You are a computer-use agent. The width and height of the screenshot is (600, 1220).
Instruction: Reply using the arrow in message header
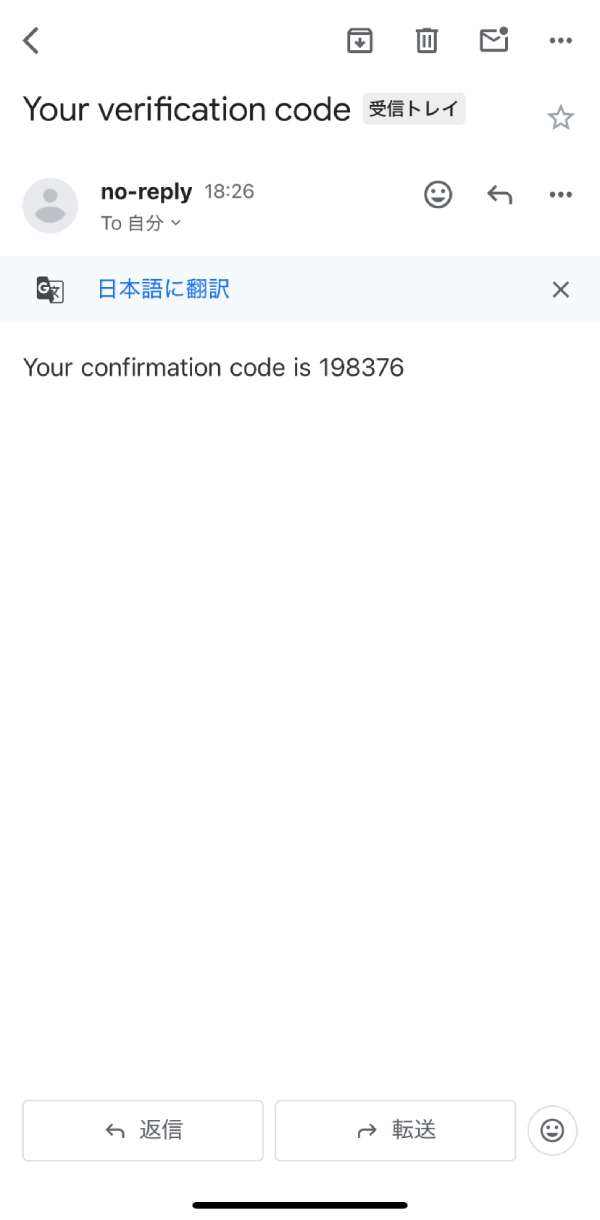[x=500, y=195]
